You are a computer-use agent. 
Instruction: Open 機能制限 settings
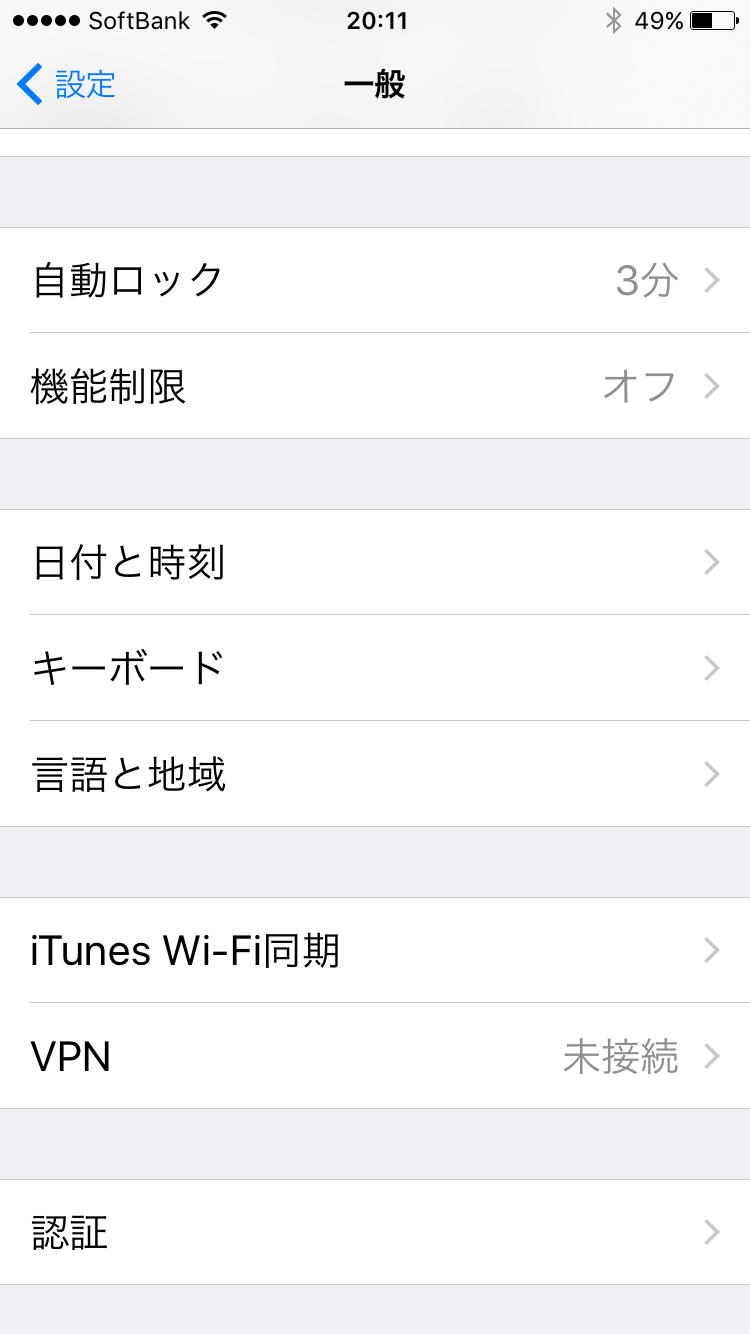pyautogui.click(x=375, y=386)
